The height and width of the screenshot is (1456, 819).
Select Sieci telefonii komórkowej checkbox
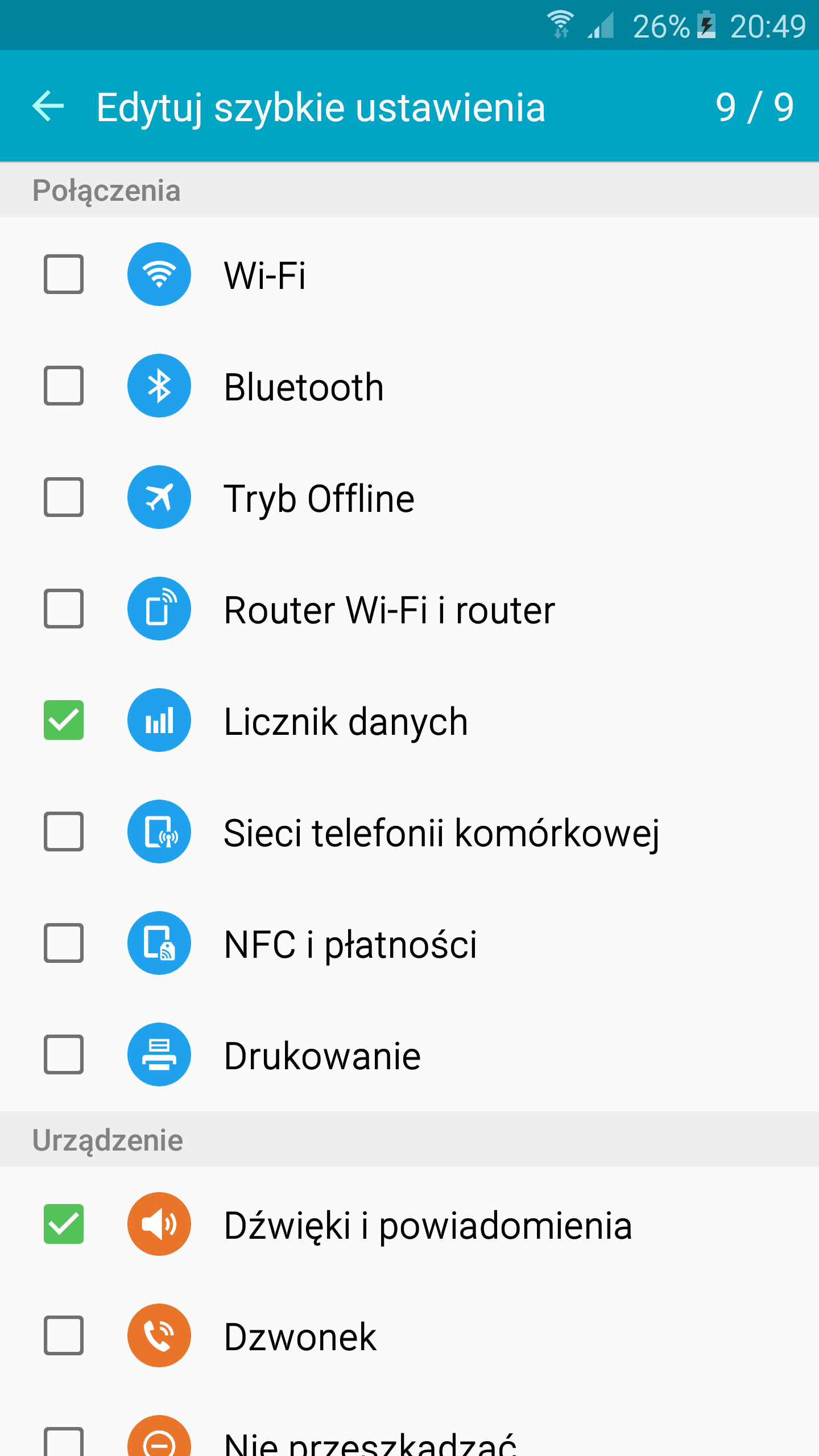tap(64, 832)
